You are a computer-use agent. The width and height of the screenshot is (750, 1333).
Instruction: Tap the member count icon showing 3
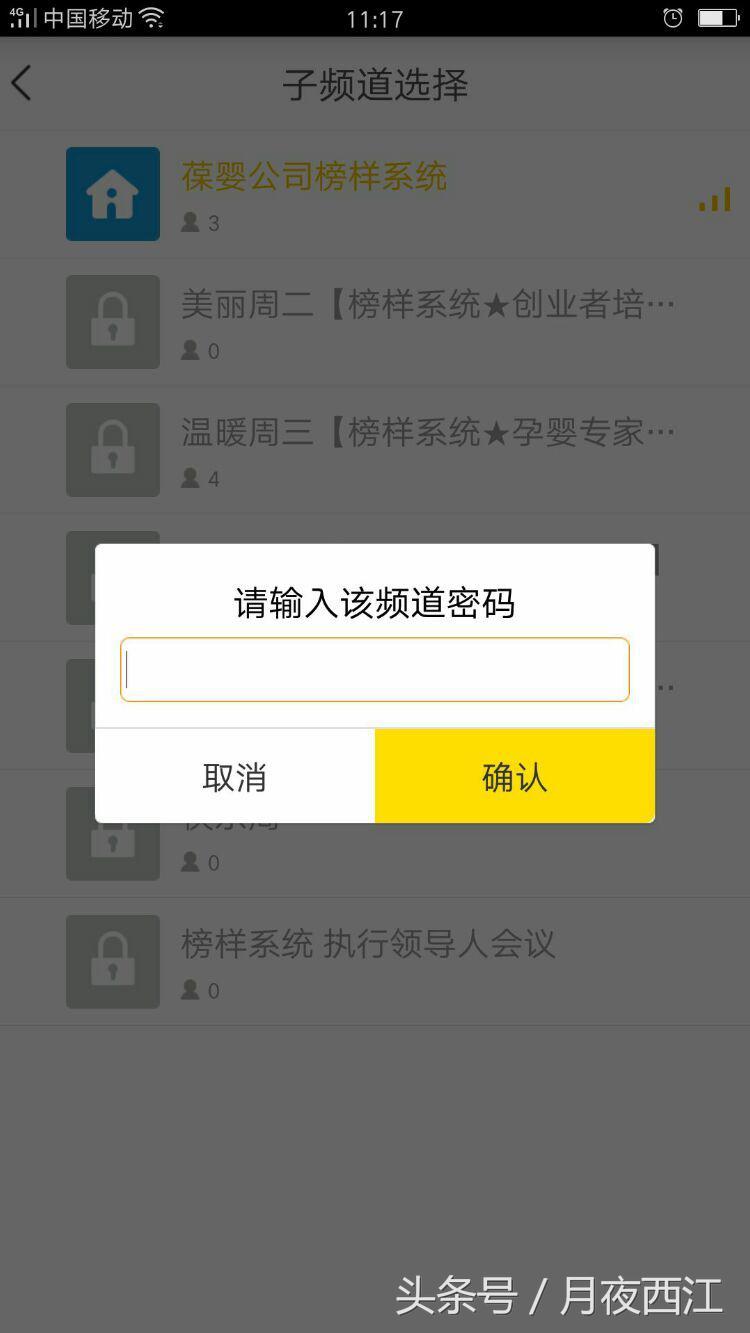tap(190, 222)
